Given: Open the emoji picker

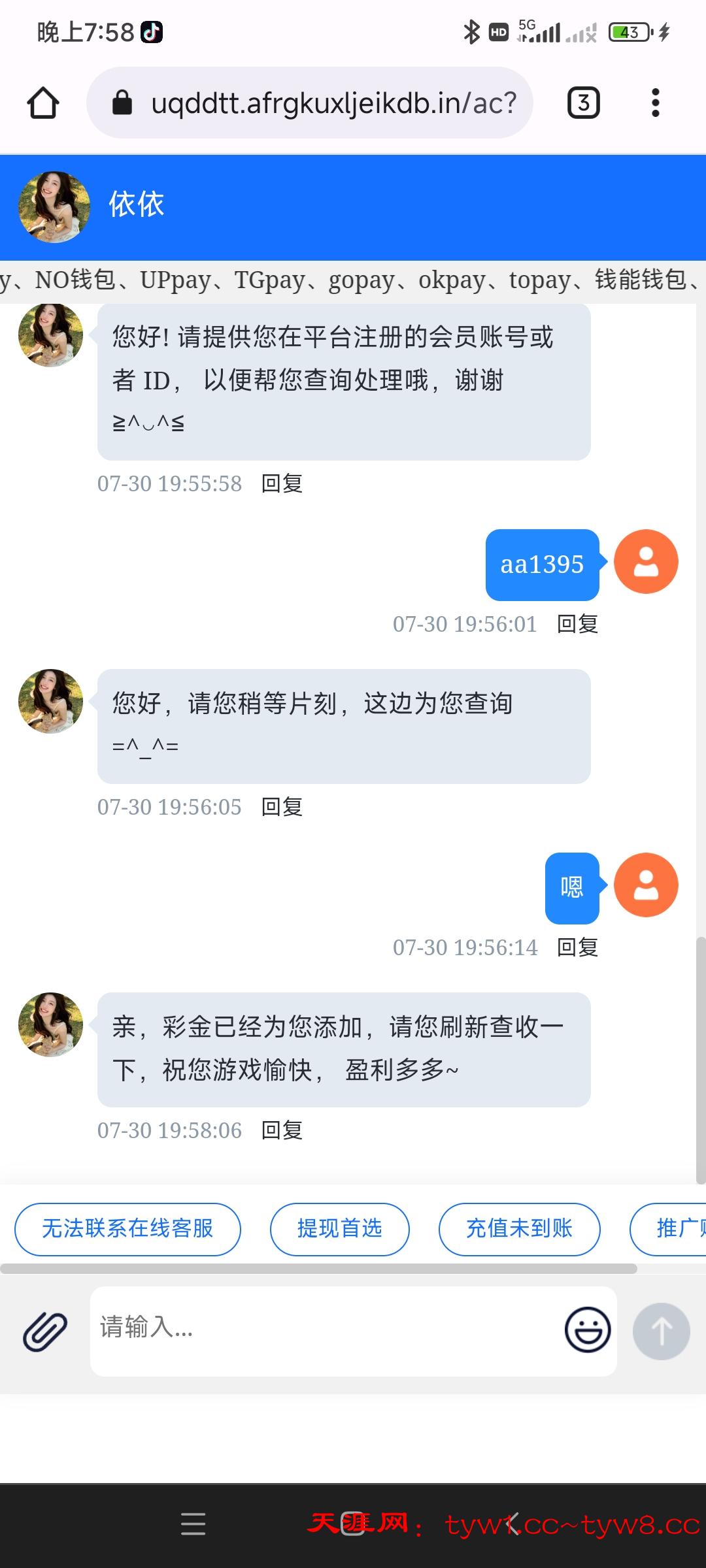Looking at the screenshot, I should (588, 1330).
